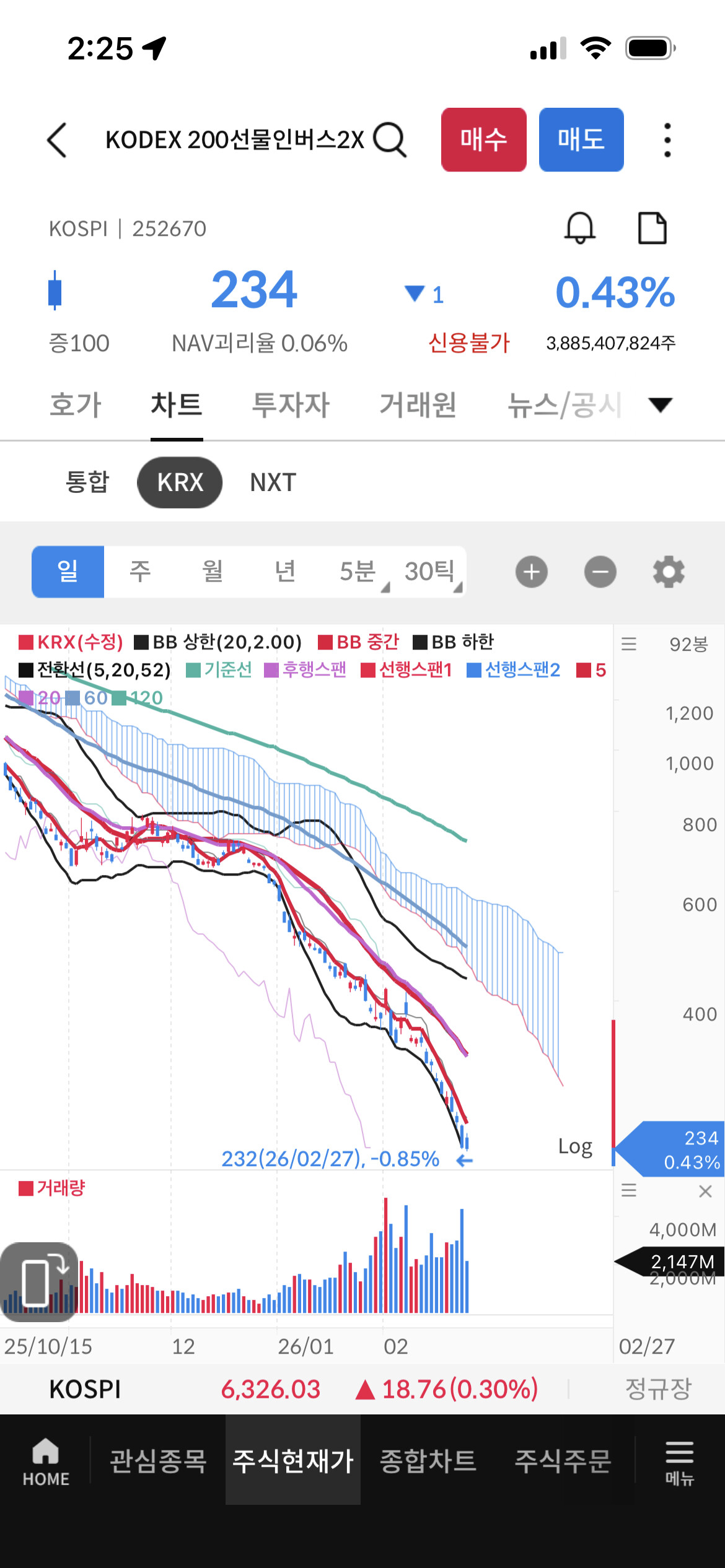Open the three-dot overflow menu

667,140
